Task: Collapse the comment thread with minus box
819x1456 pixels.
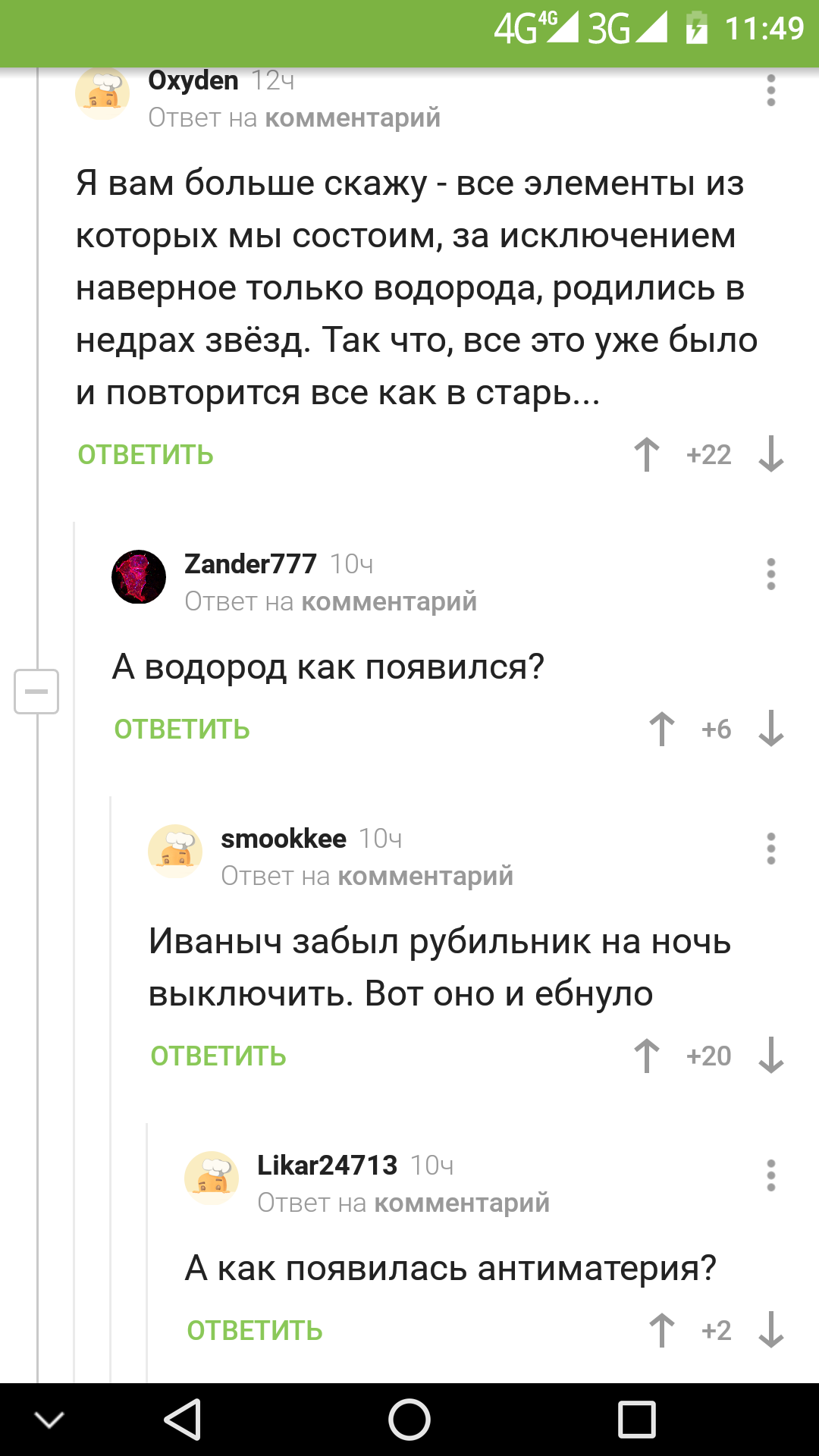Action: [x=36, y=691]
